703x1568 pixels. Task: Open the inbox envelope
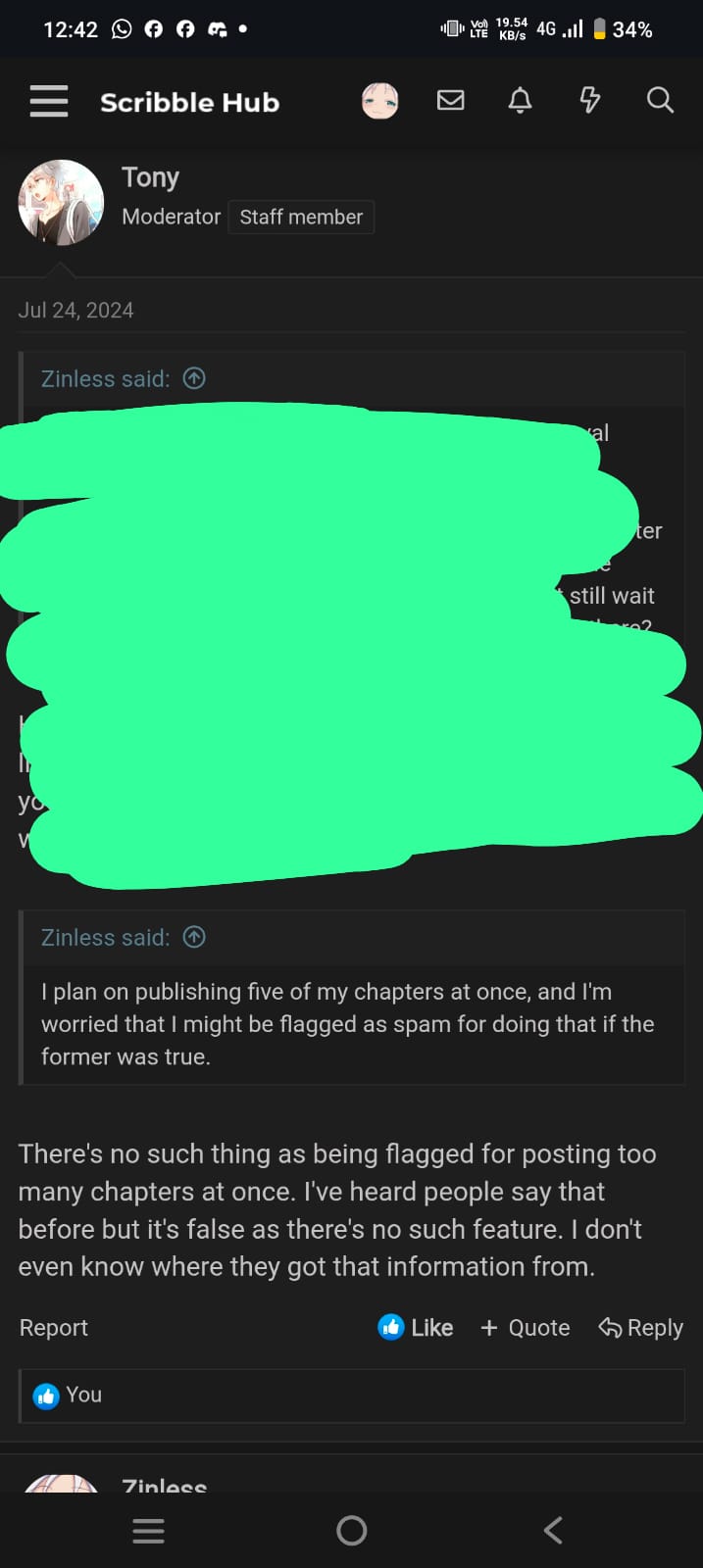coord(450,100)
